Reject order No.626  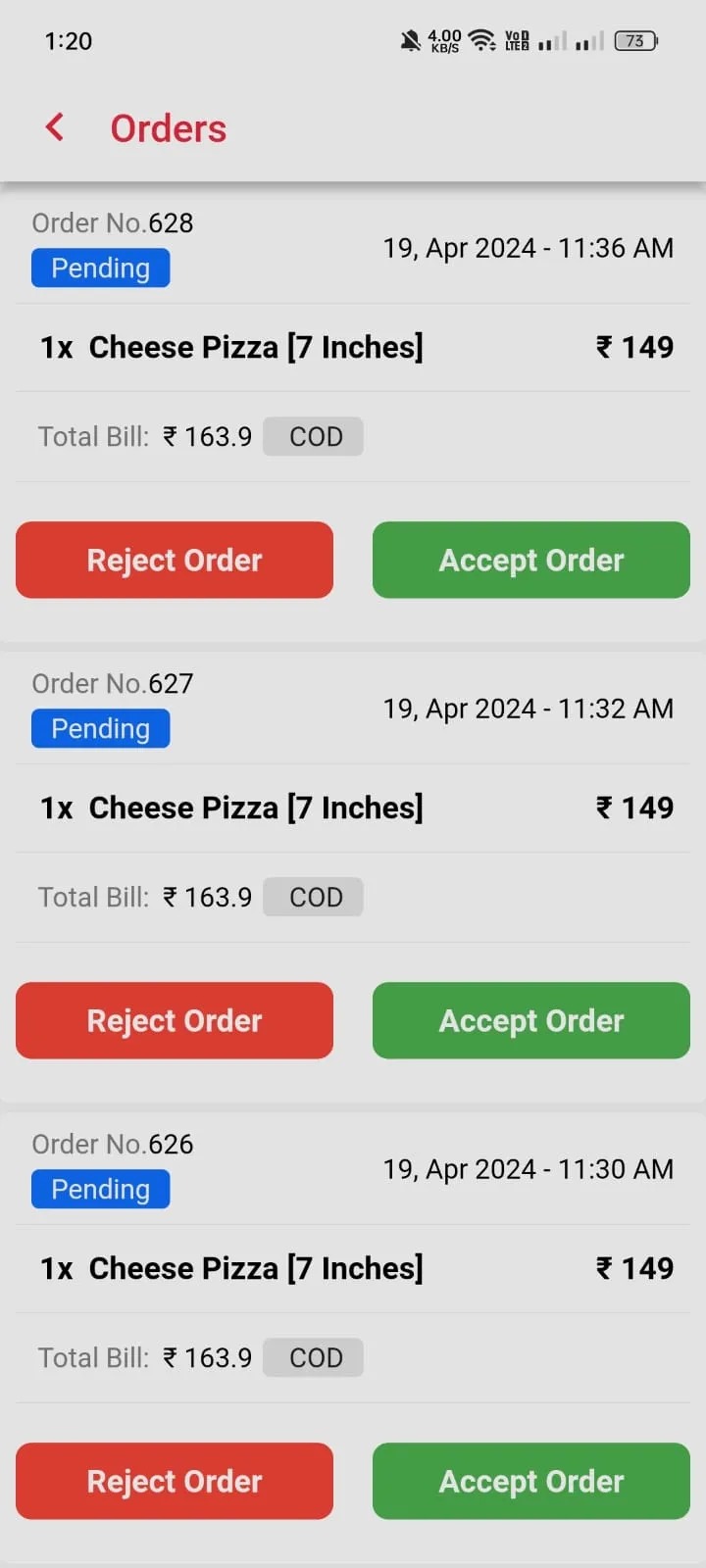tap(175, 1481)
